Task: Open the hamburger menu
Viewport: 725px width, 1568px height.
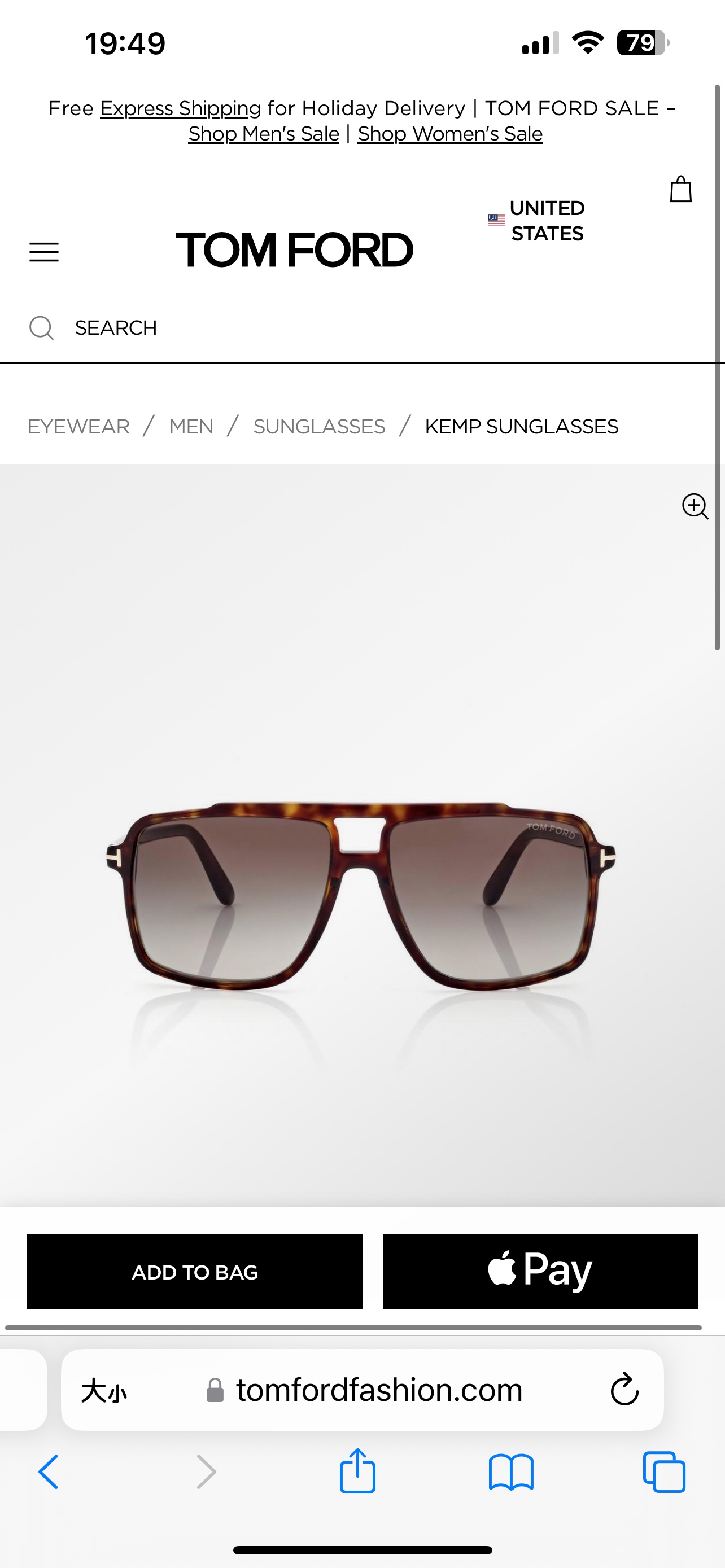Action: (44, 251)
